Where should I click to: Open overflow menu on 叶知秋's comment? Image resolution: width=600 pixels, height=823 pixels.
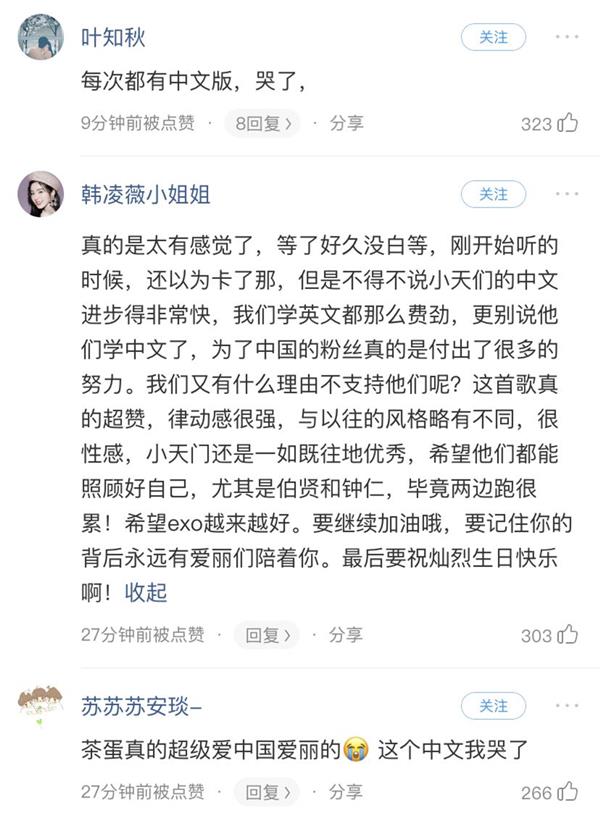[x=566, y=37]
